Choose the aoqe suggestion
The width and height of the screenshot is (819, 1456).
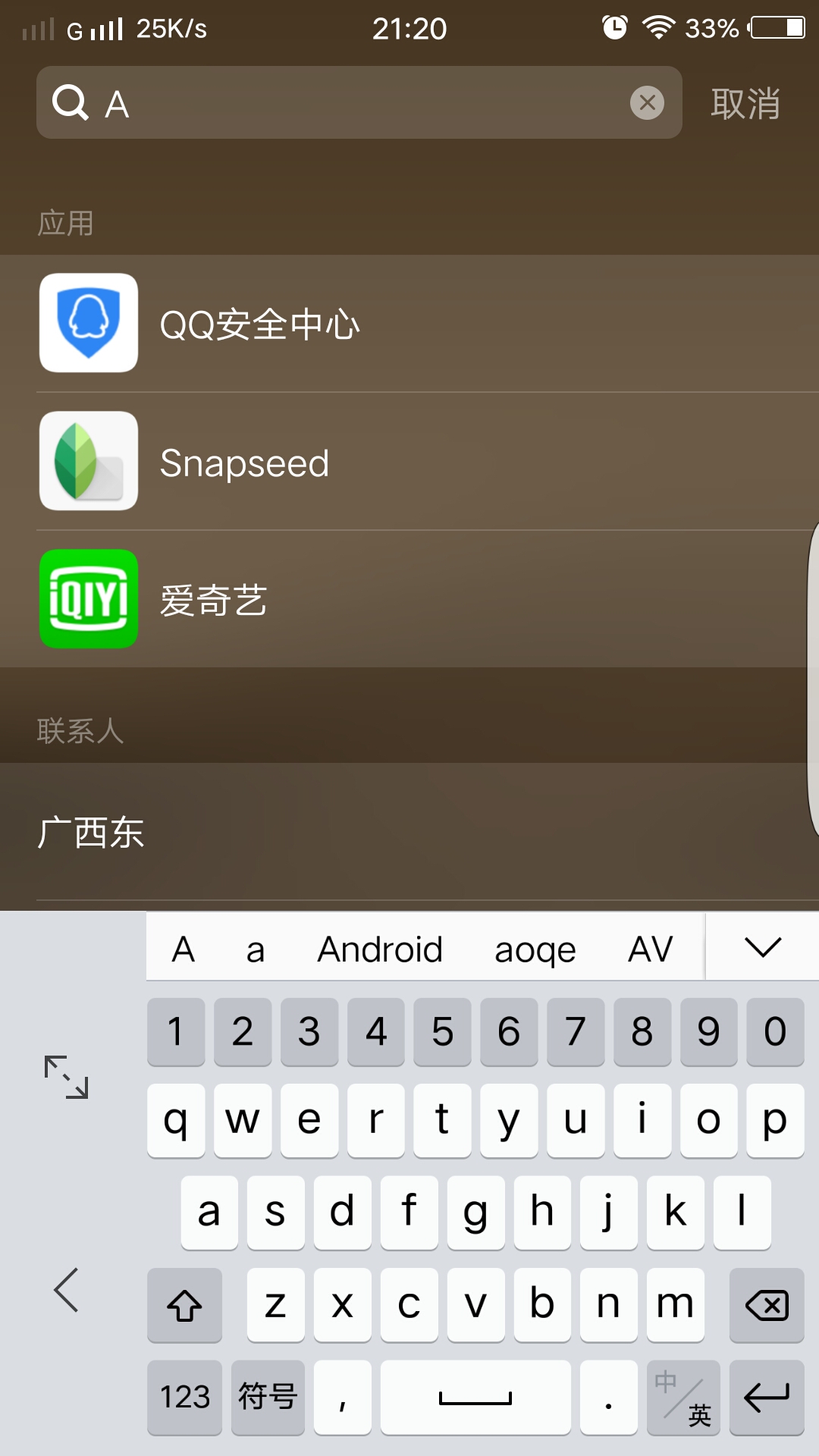pos(534,948)
